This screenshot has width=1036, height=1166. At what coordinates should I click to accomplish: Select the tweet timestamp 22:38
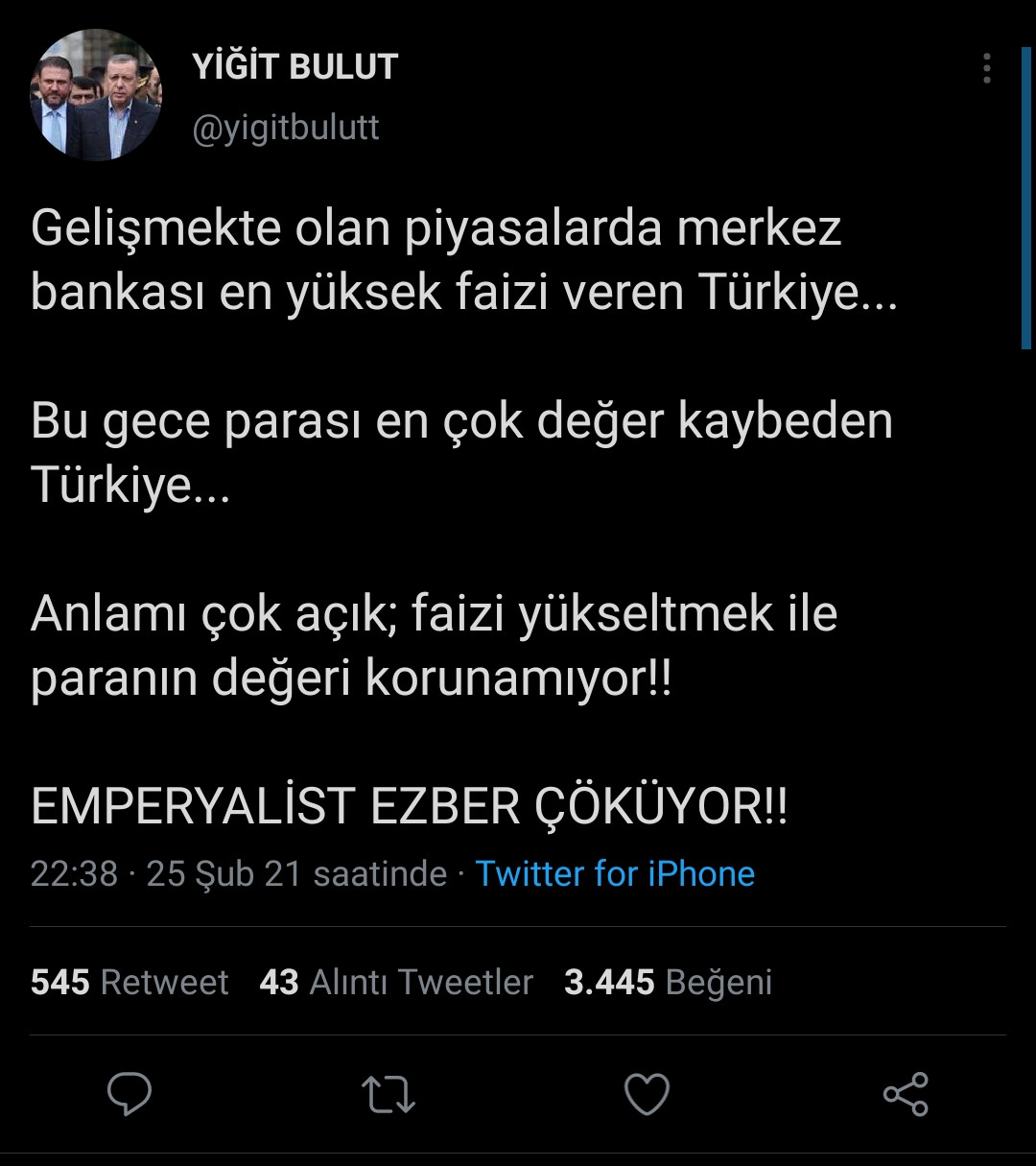coord(65,874)
